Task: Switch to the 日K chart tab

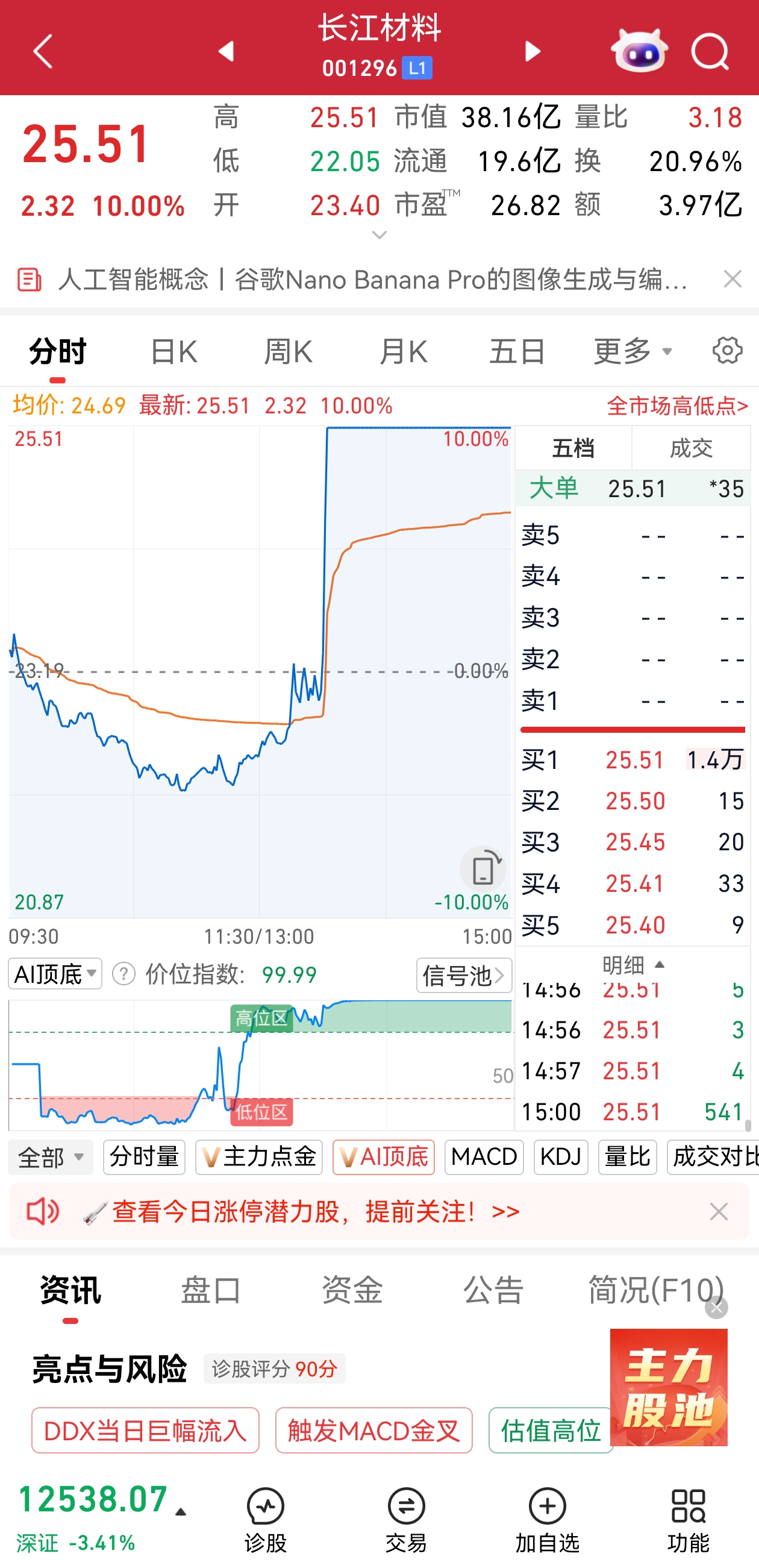Action: tap(173, 352)
